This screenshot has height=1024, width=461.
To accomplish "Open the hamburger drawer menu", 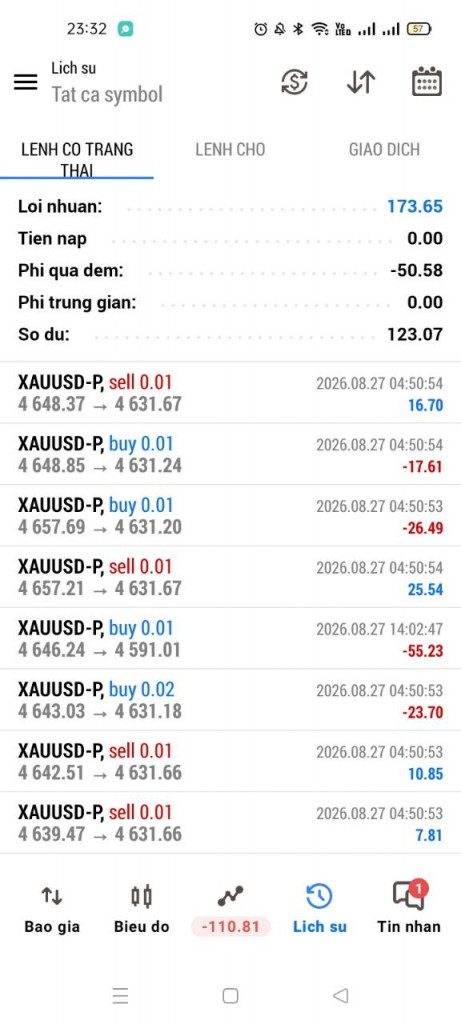I will coord(25,82).
